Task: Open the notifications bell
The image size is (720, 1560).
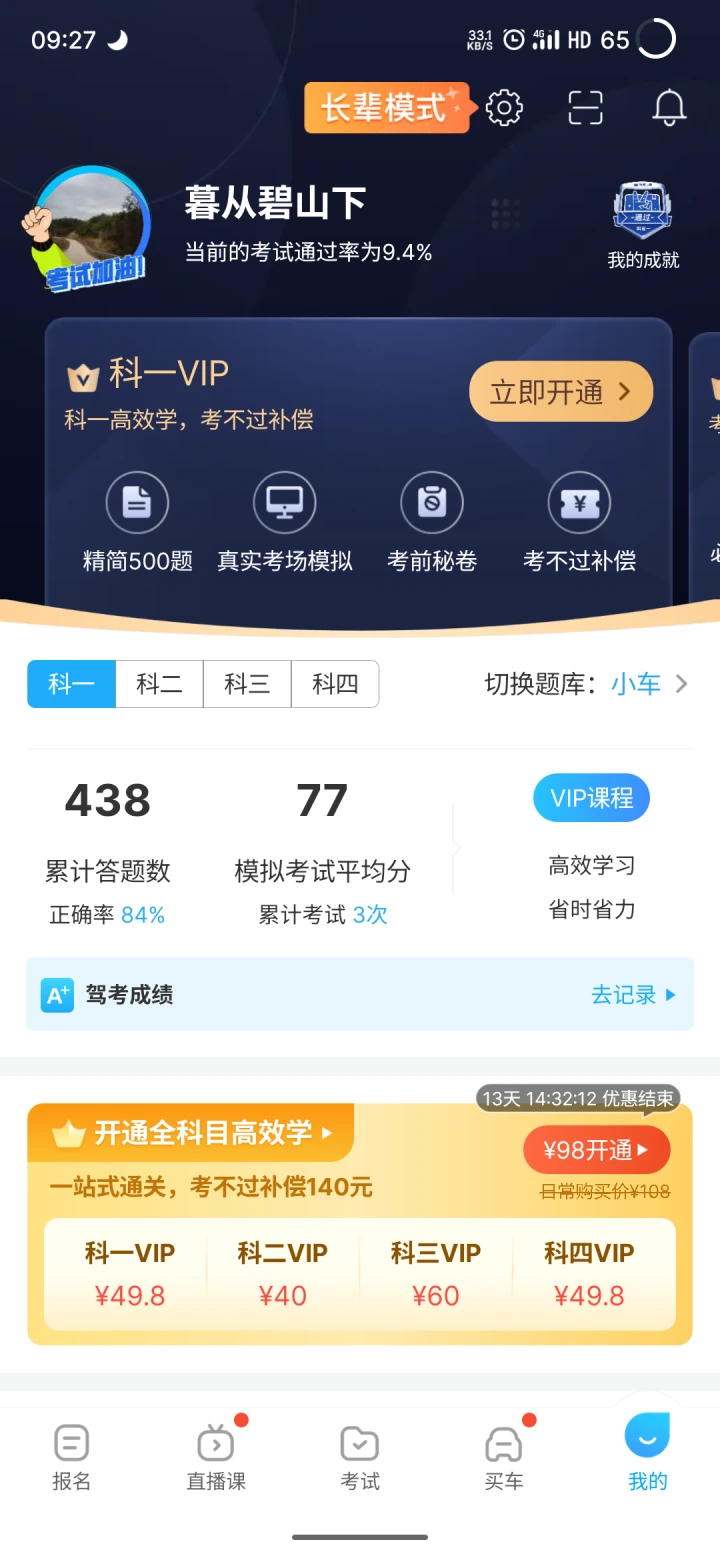Action: point(669,107)
